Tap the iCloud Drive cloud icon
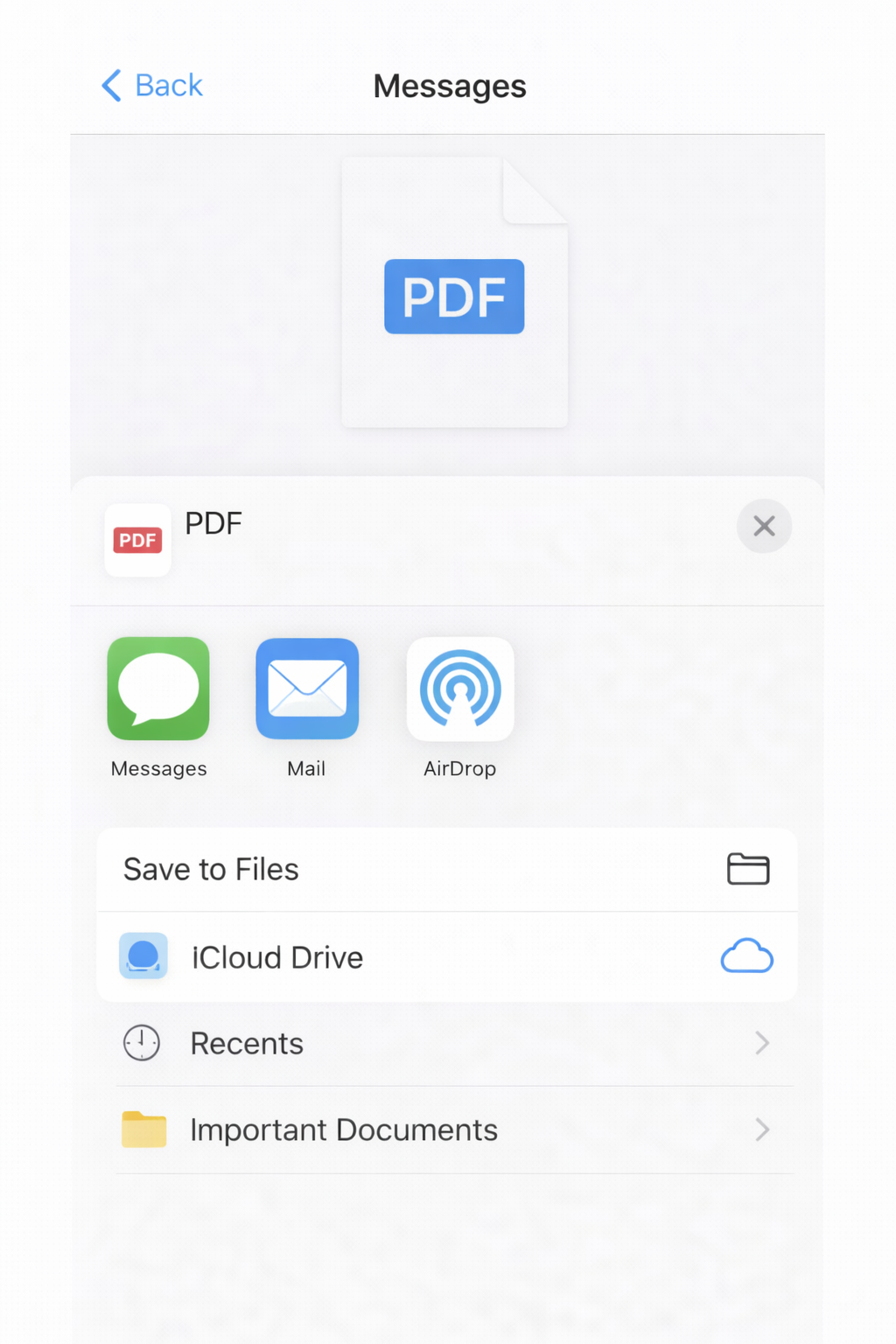Image resolution: width=896 pixels, height=1344 pixels. pyautogui.click(x=746, y=956)
